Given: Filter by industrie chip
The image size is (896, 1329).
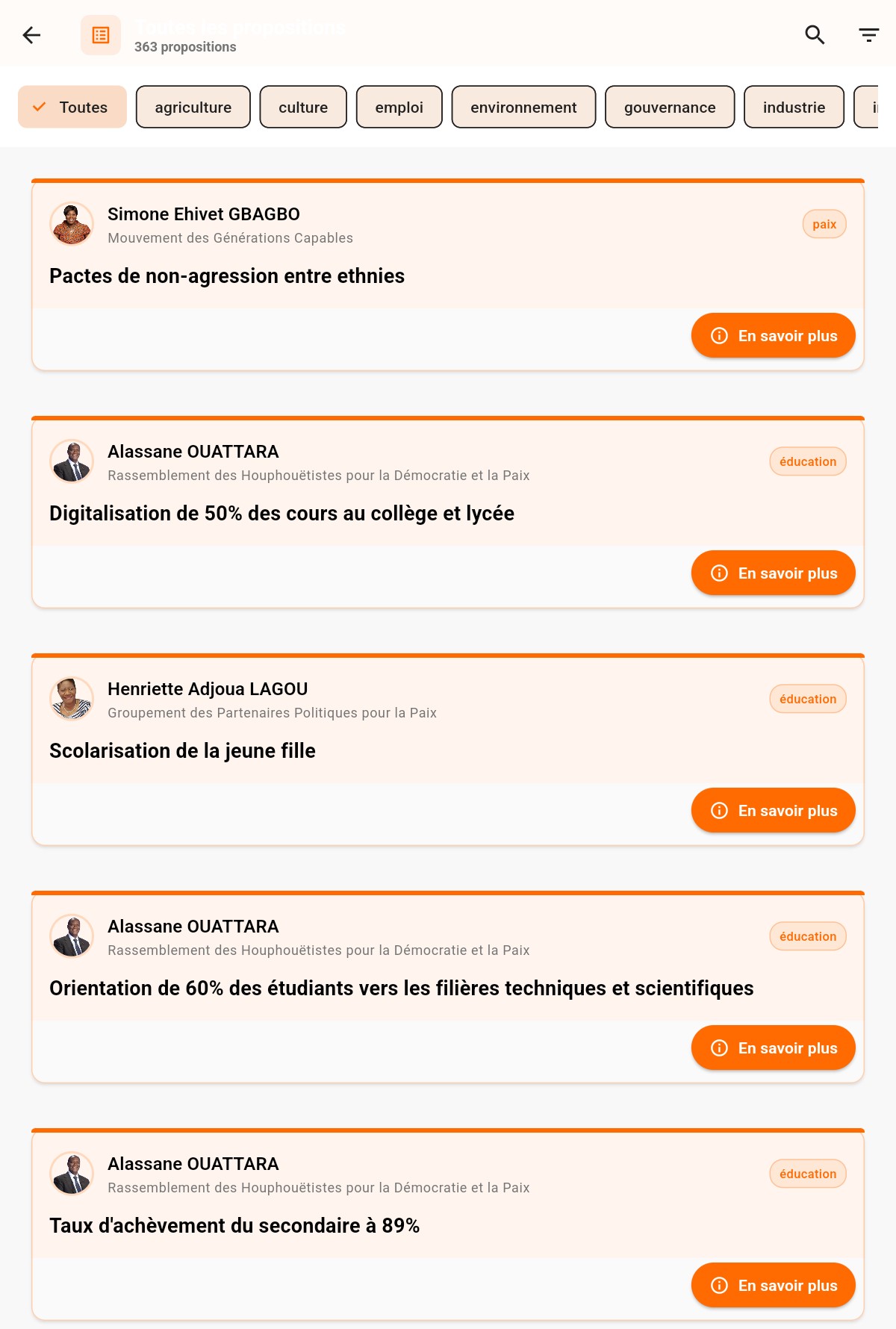Looking at the screenshot, I should click(794, 107).
